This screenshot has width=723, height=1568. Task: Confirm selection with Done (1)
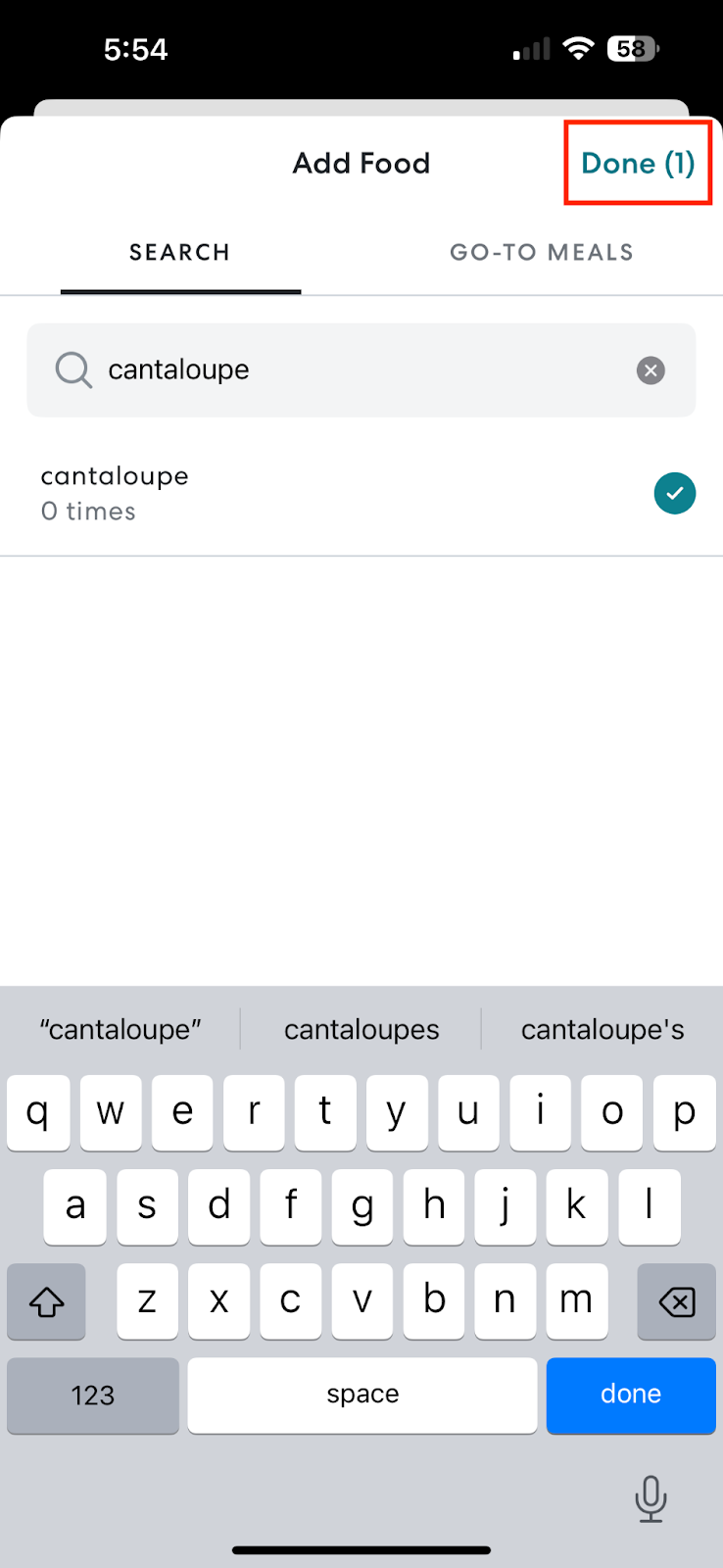point(638,163)
